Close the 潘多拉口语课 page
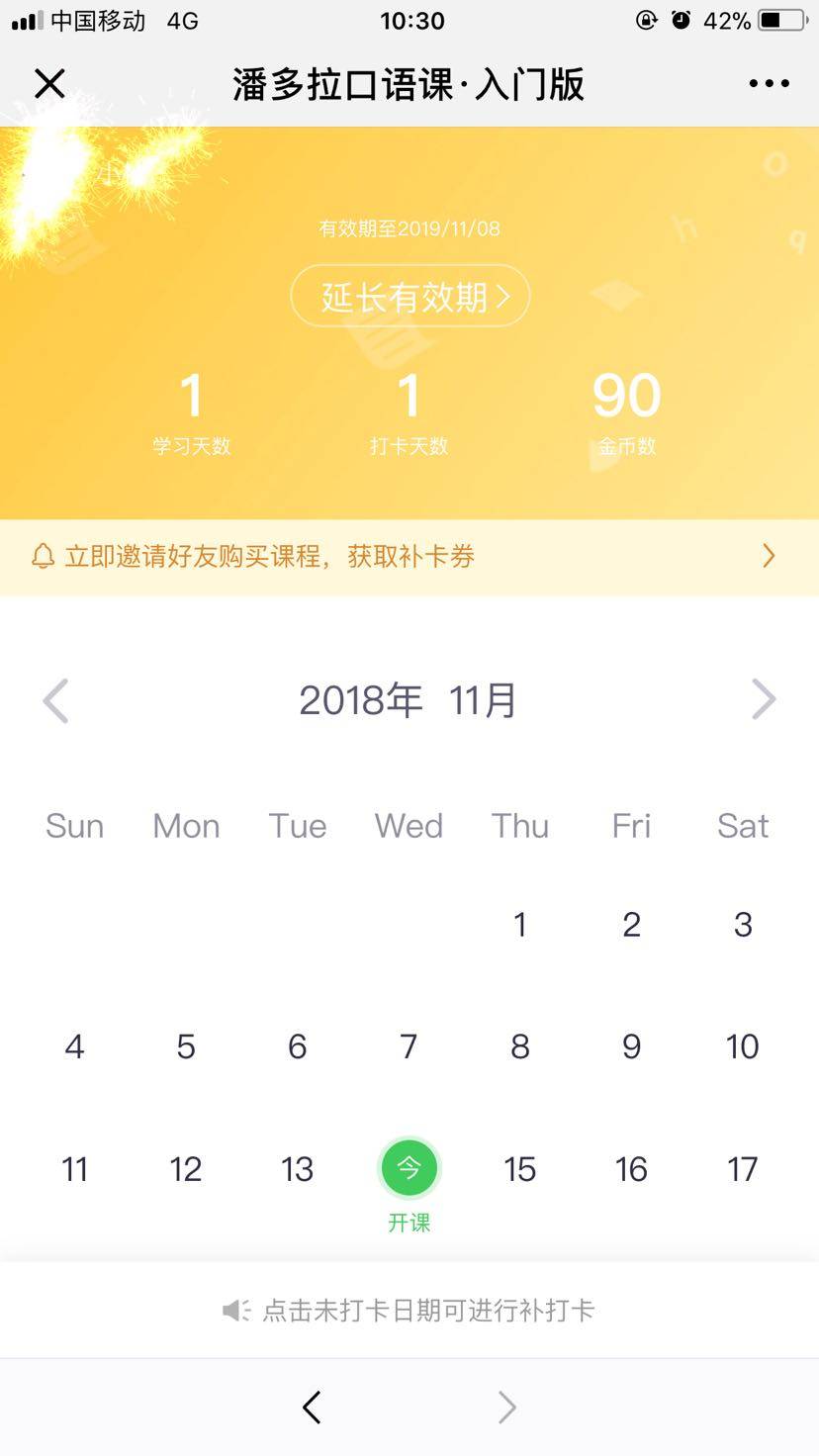Viewport: 819px width, 1456px height. (x=49, y=84)
